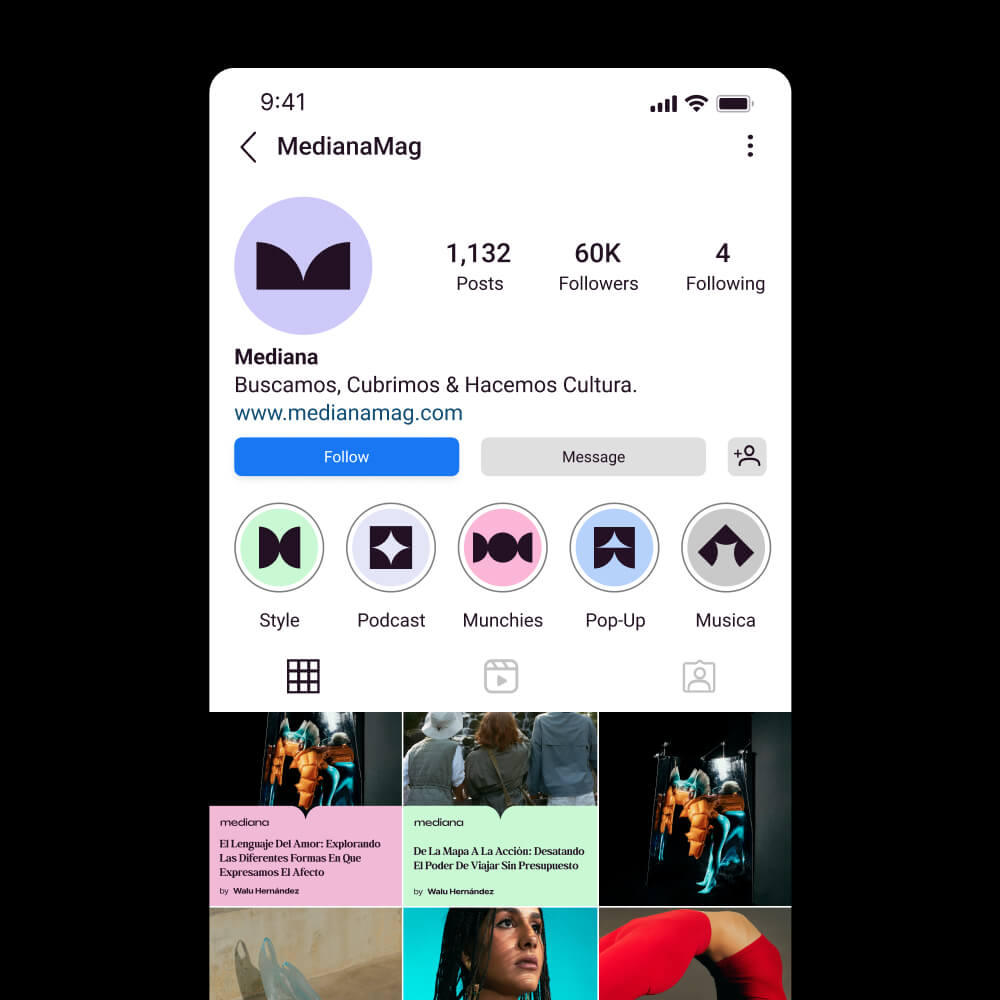Show accounts Mediana is following

tap(724, 266)
